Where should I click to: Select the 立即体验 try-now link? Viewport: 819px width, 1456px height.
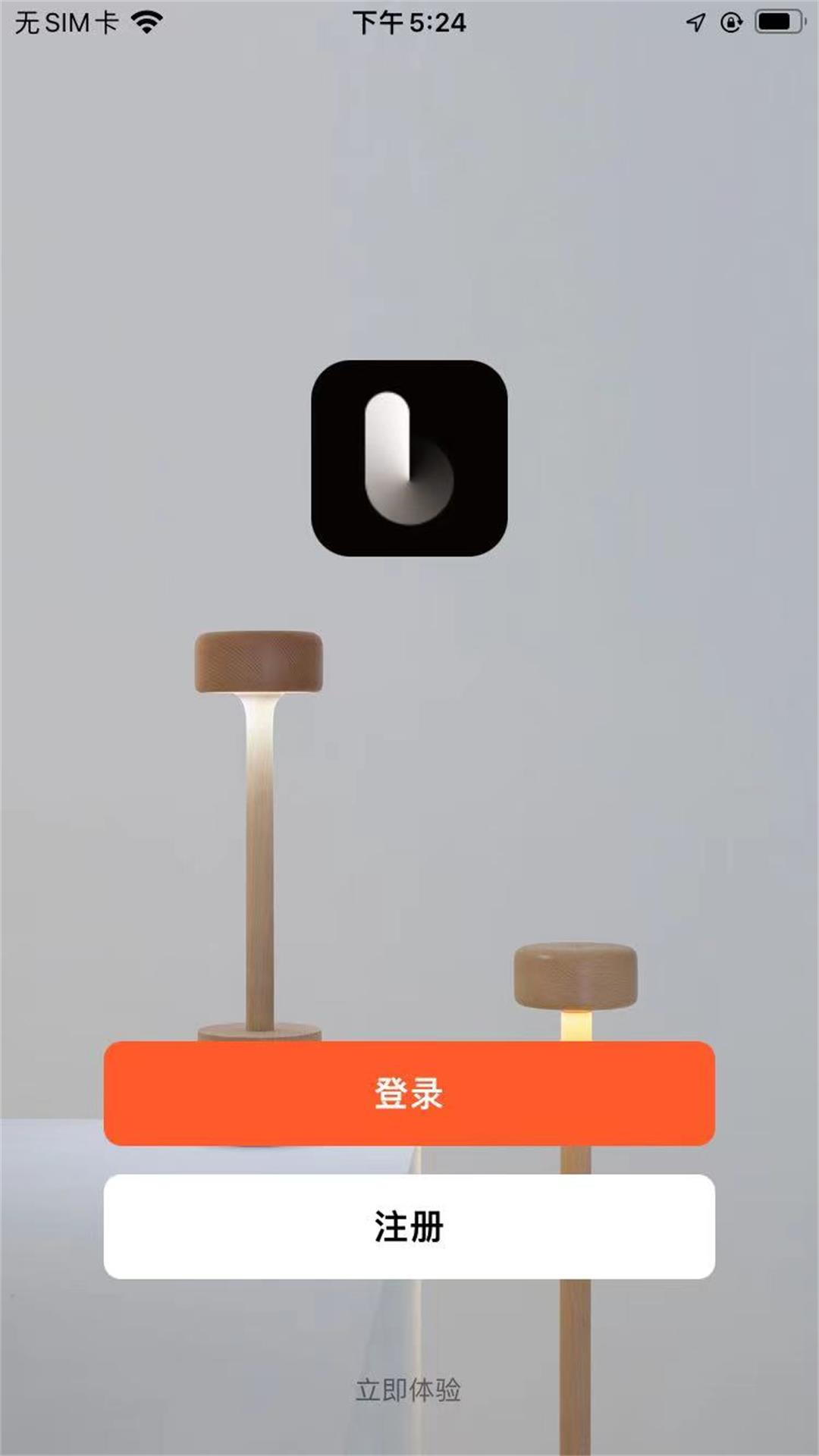(x=409, y=1390)
